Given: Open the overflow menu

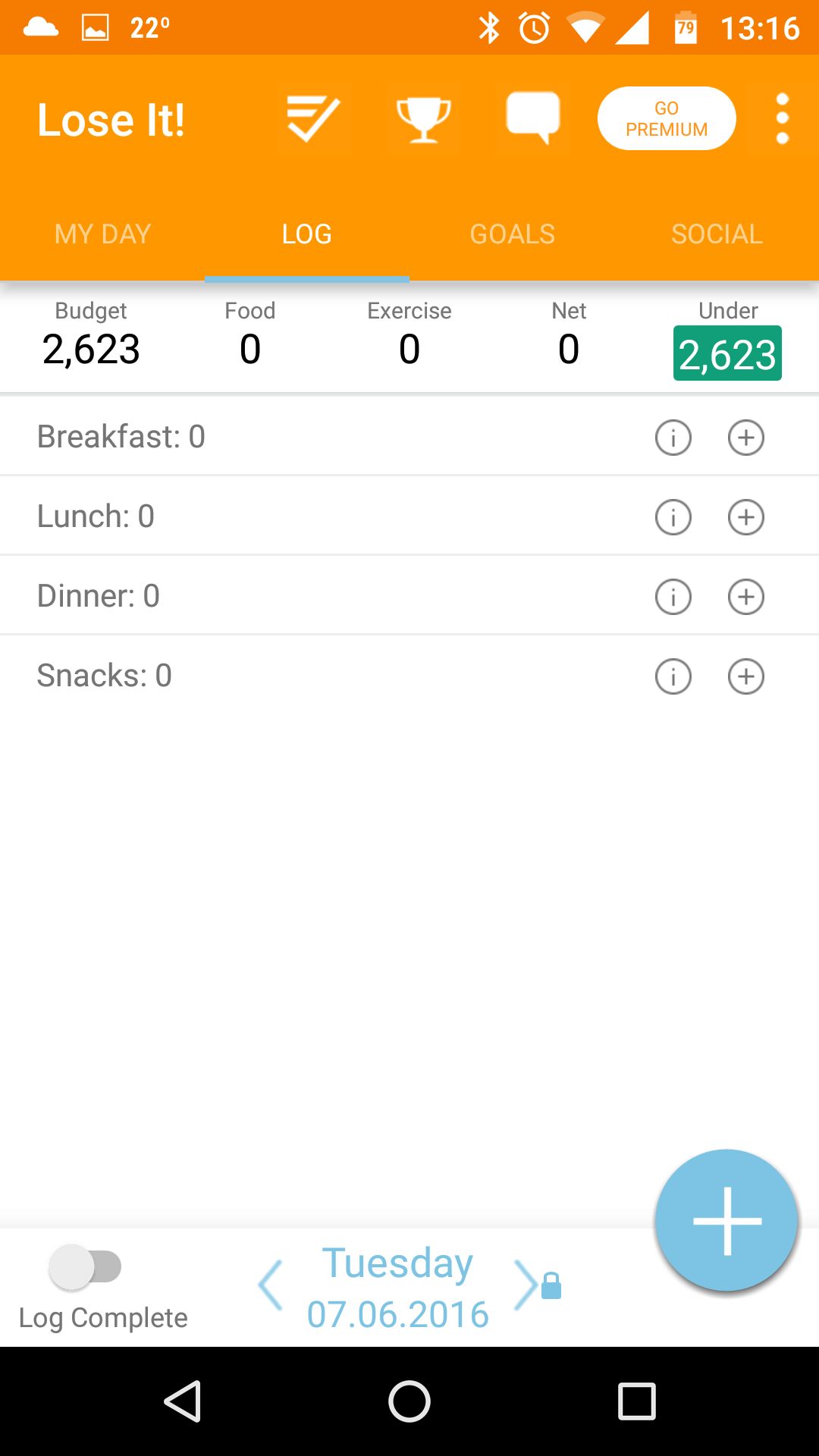Looking at the screenshot, I should (x=783, y=119).
